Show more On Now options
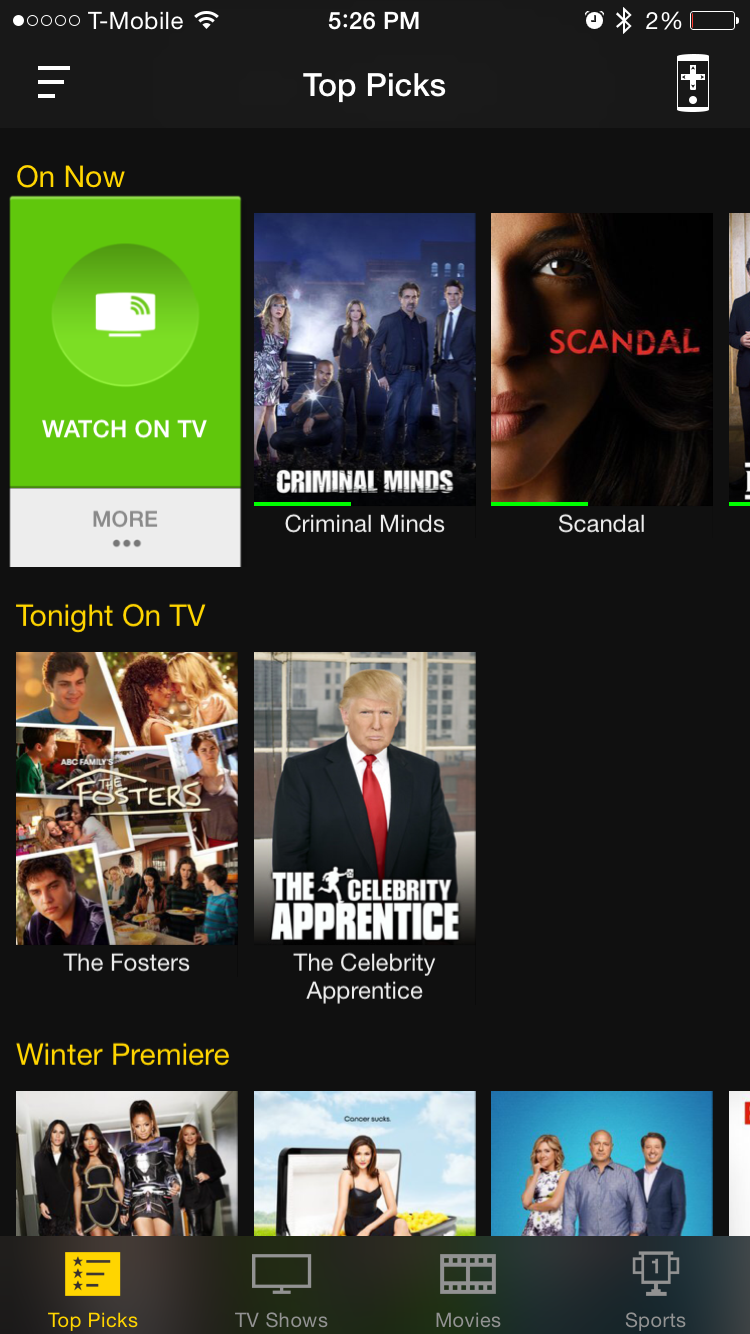 pos(125,528)
